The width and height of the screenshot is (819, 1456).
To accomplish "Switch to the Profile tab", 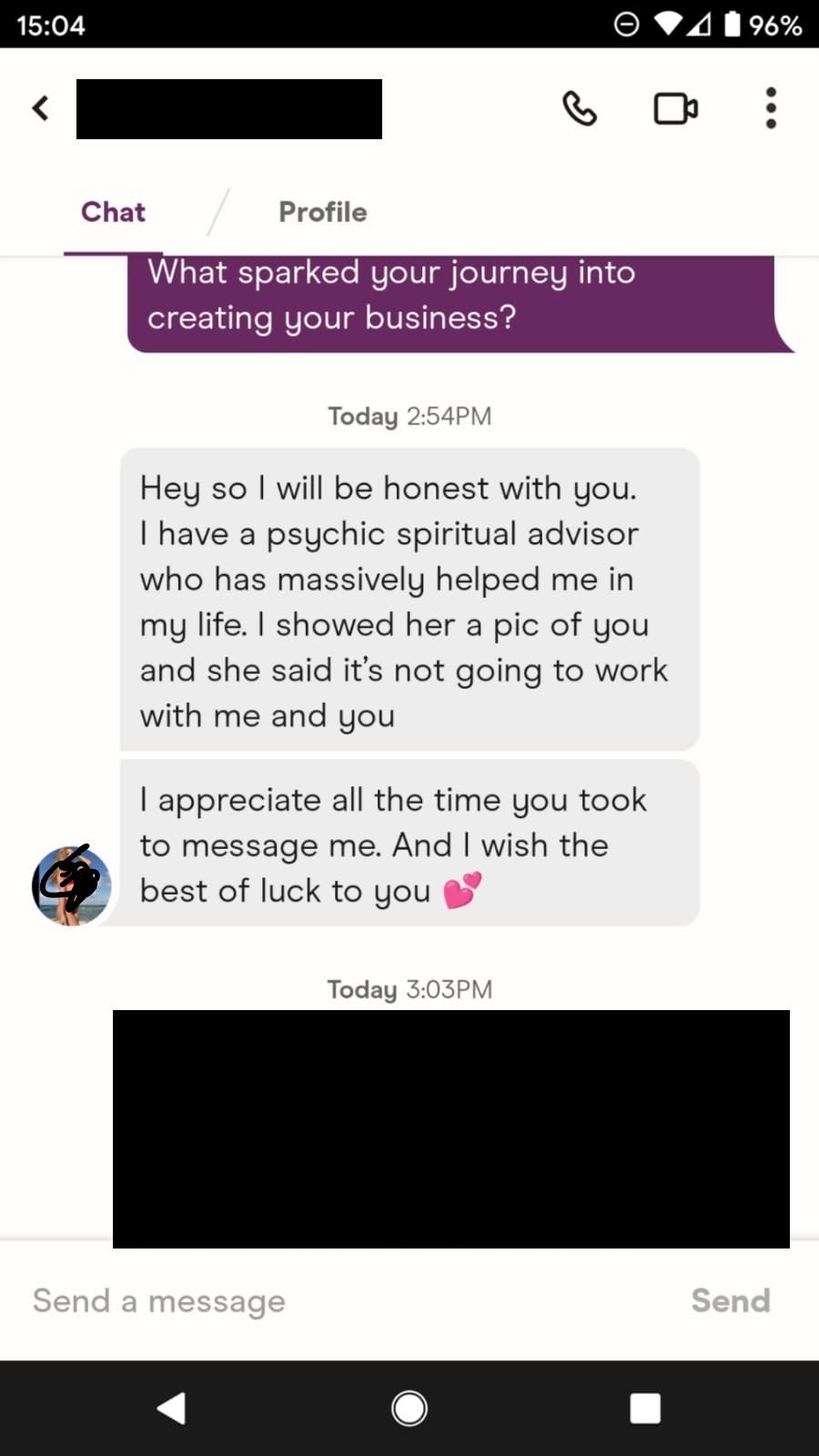I will point(322,212).
